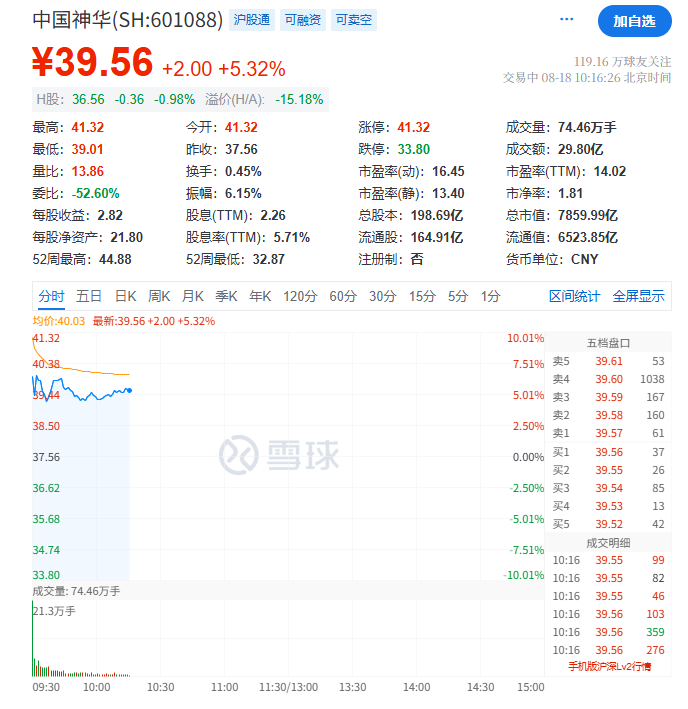Switch to the 分时 chart tab
The image size is (688, 709).
click(51, 296)
